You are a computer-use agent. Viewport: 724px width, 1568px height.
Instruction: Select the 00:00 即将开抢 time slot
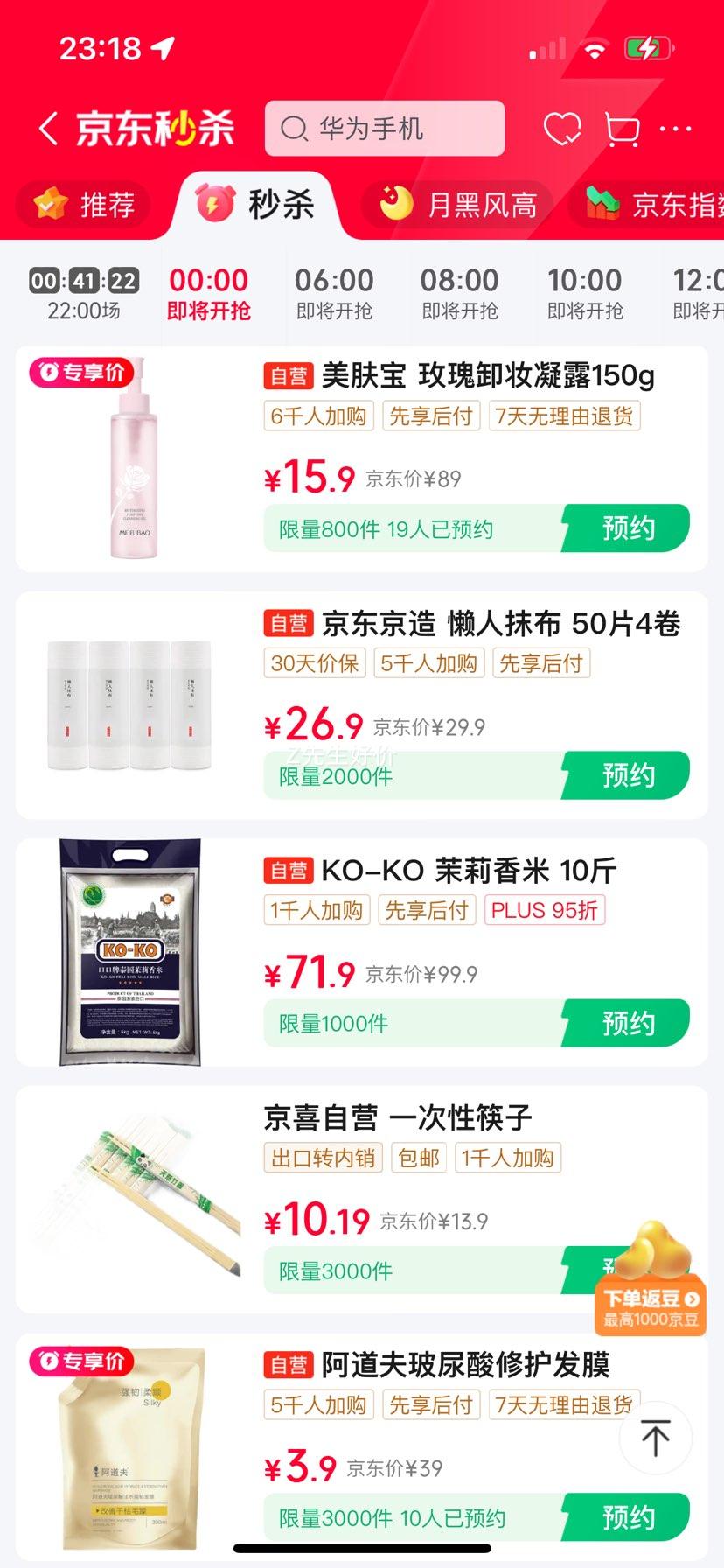tap(209, 294)
